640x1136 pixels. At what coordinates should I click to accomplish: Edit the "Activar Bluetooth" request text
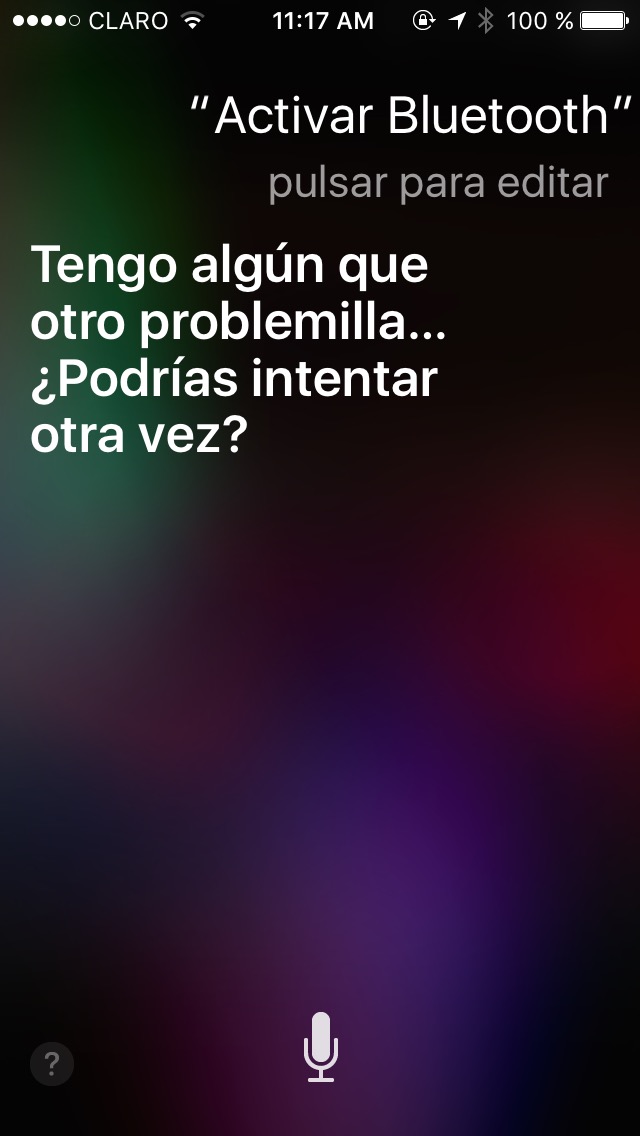pos(411,117)
